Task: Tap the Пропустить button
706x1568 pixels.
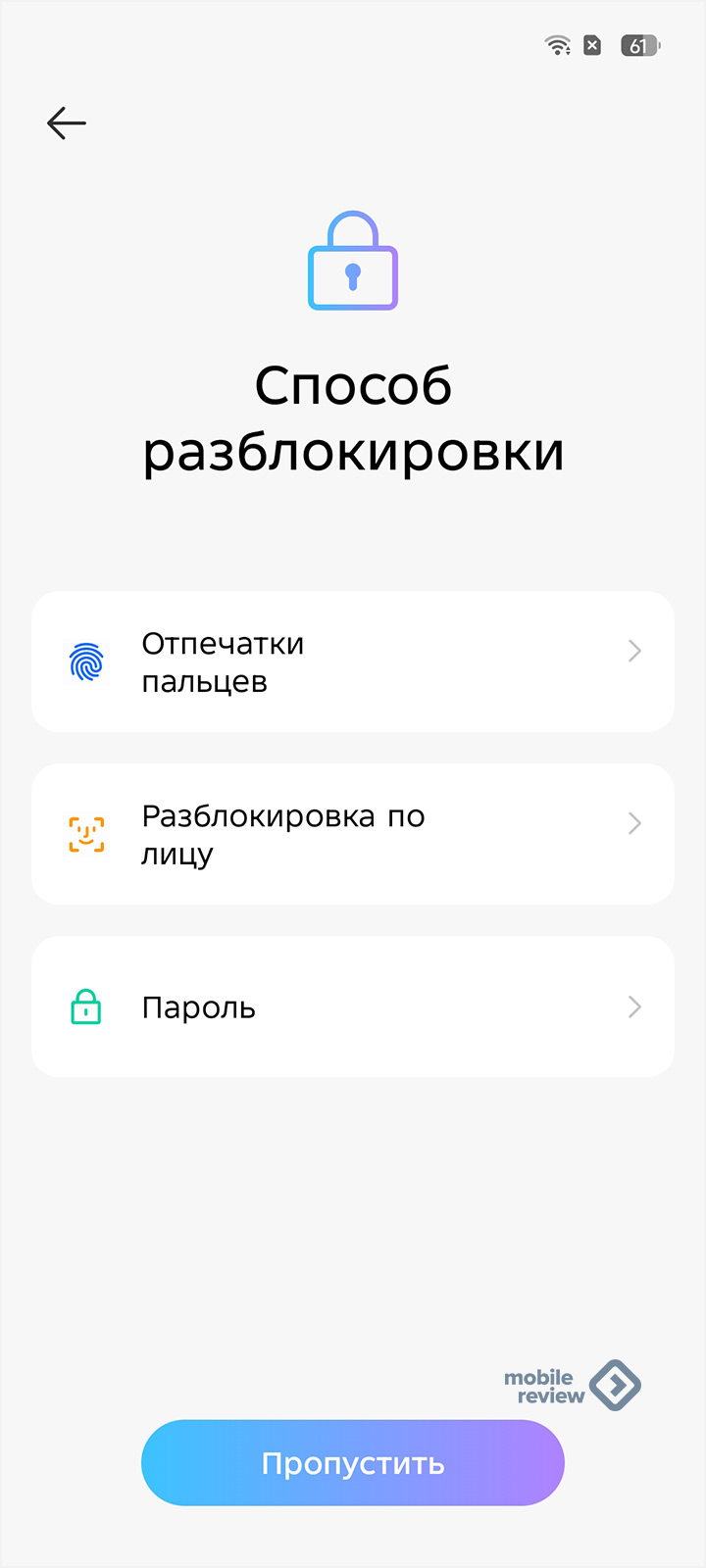Action: click(x=353, y=1463)
